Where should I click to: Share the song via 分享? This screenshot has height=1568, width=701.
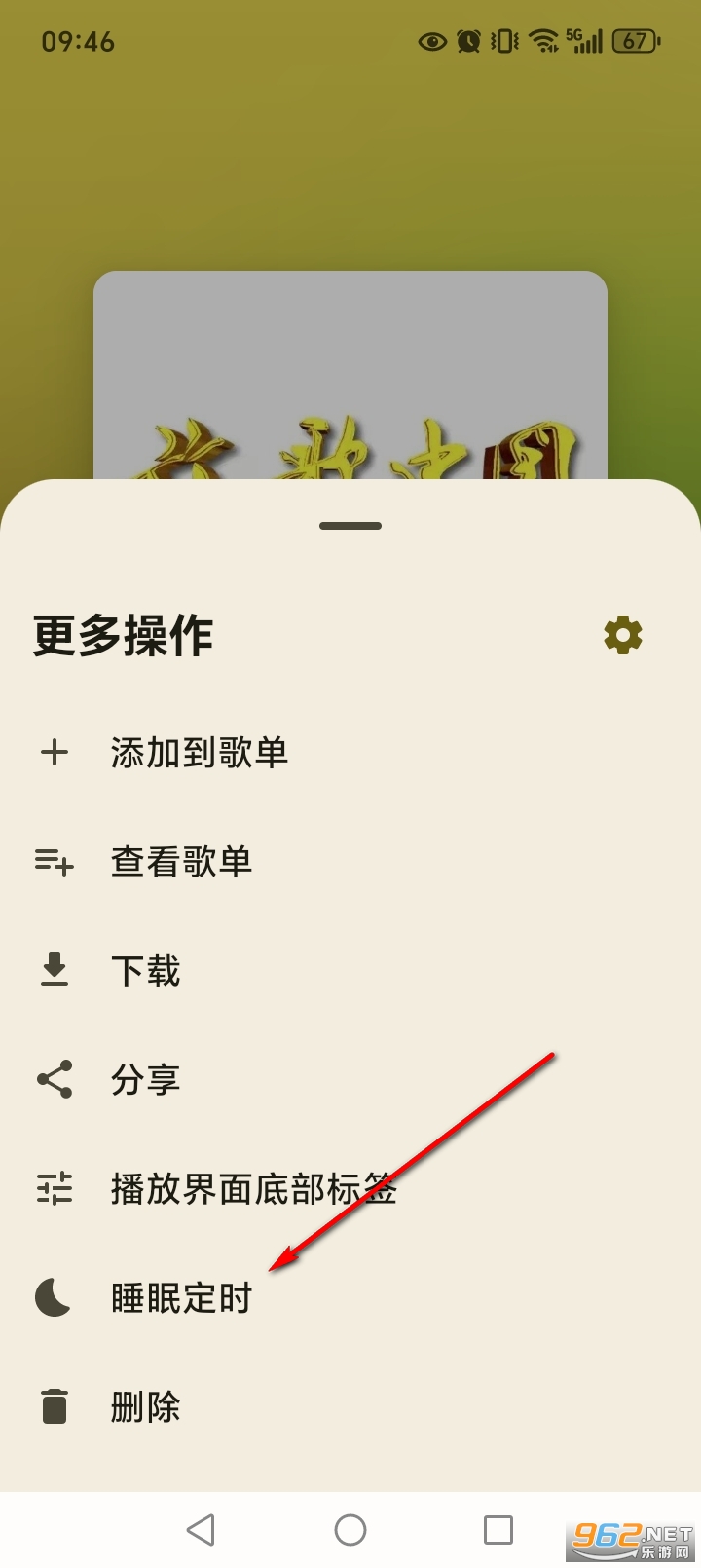pos(145,1080)
